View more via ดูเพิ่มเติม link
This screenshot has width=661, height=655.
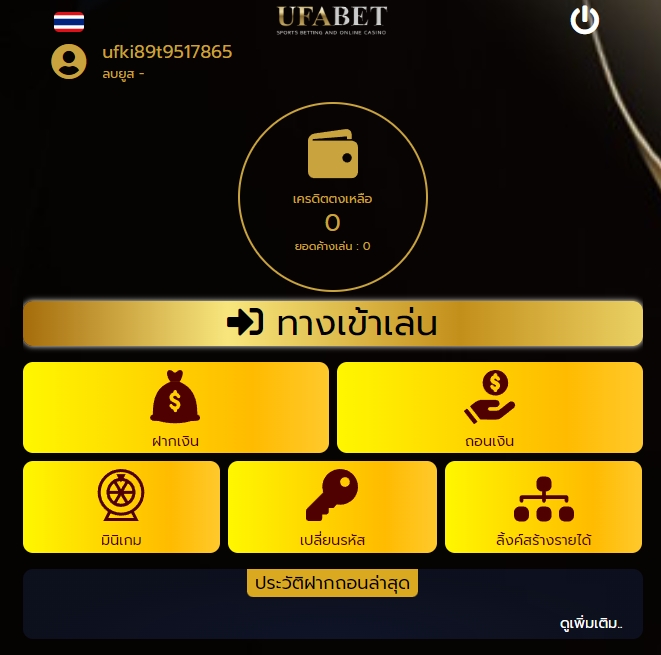[x=590, y=624]
